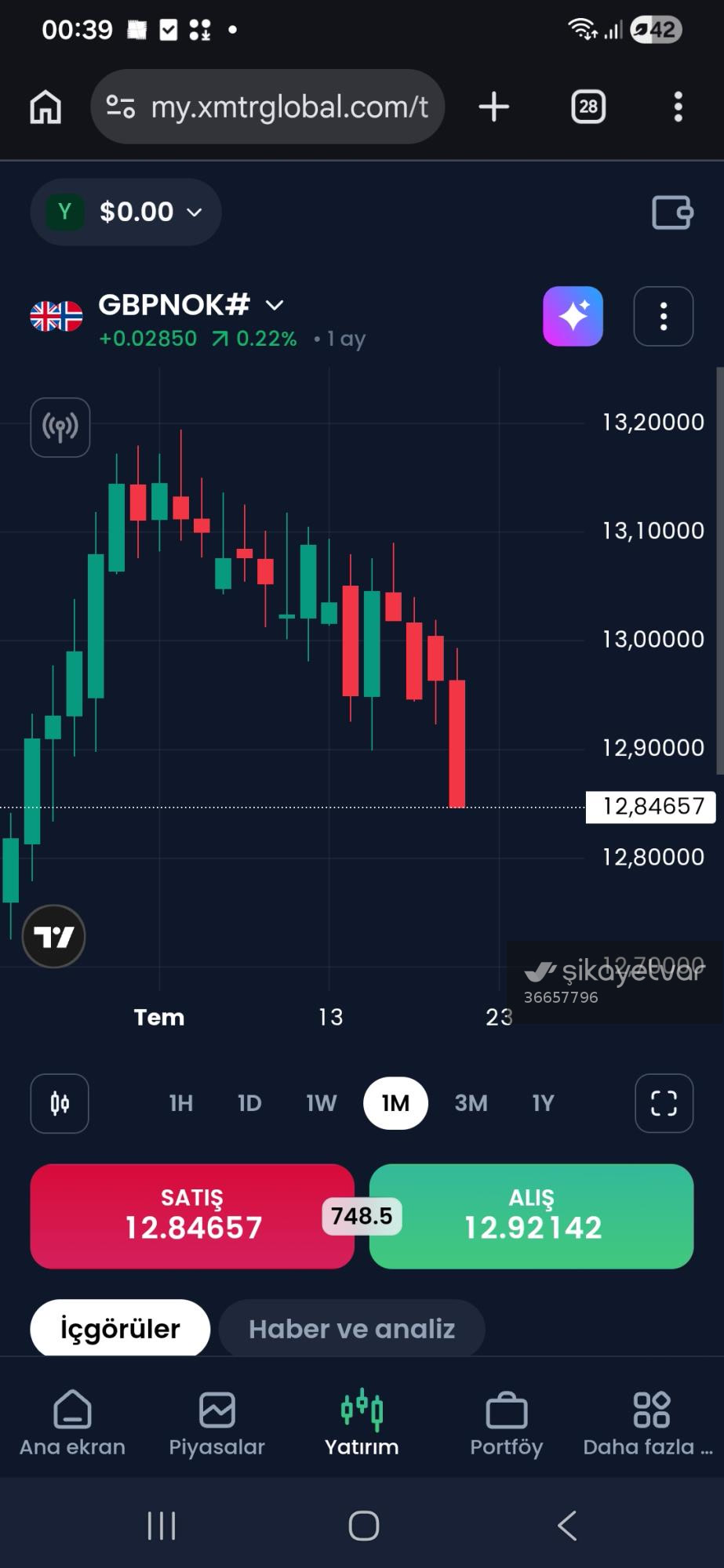Open the chart options three-dot menu
724x1568 pixels.
pos(664,316)
